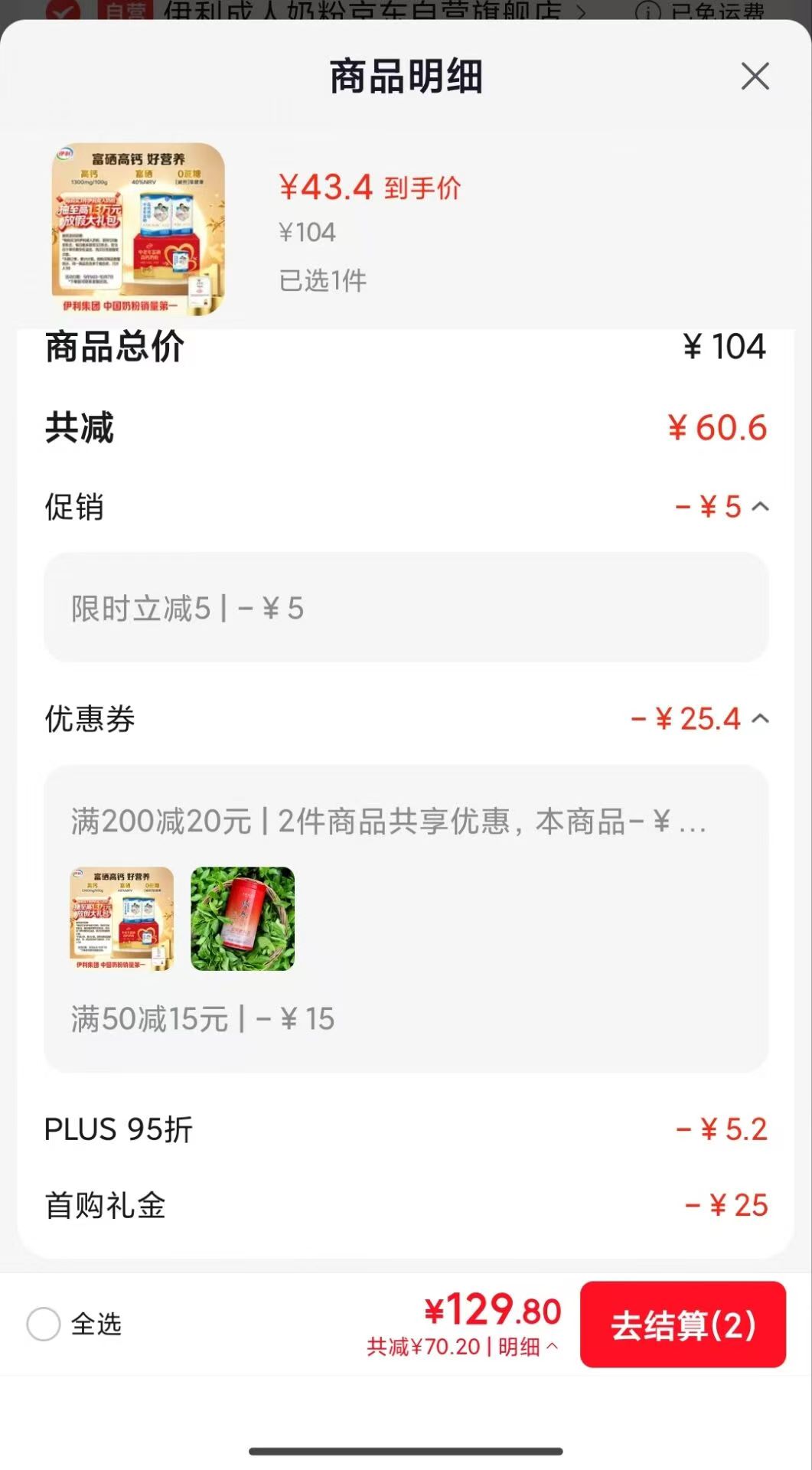Screen dimensions: 812x1470
Task: Open the milk powder product image
Action: [139, 229]
